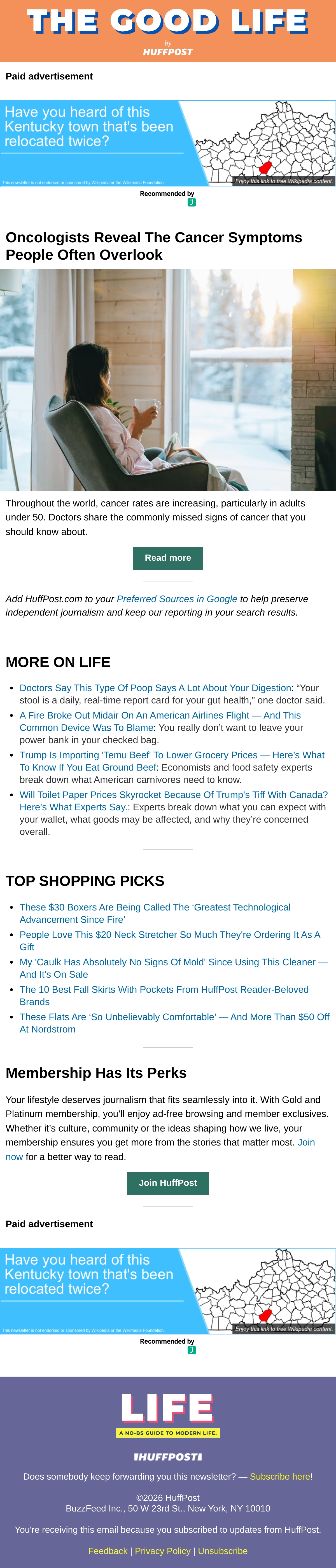Viewport: 336px width, 1568px height.
Task: Tap the Read more button
Action: click(x=168, y=558)
